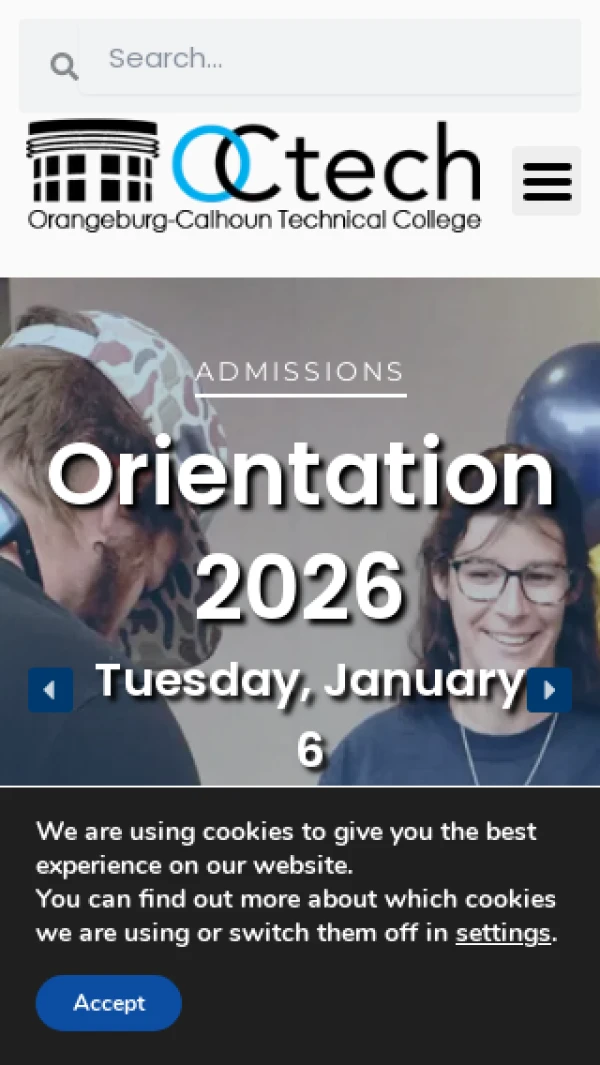Tap the Search input field
Viewport: 600px width, 1065px height.
click(330, 58)
